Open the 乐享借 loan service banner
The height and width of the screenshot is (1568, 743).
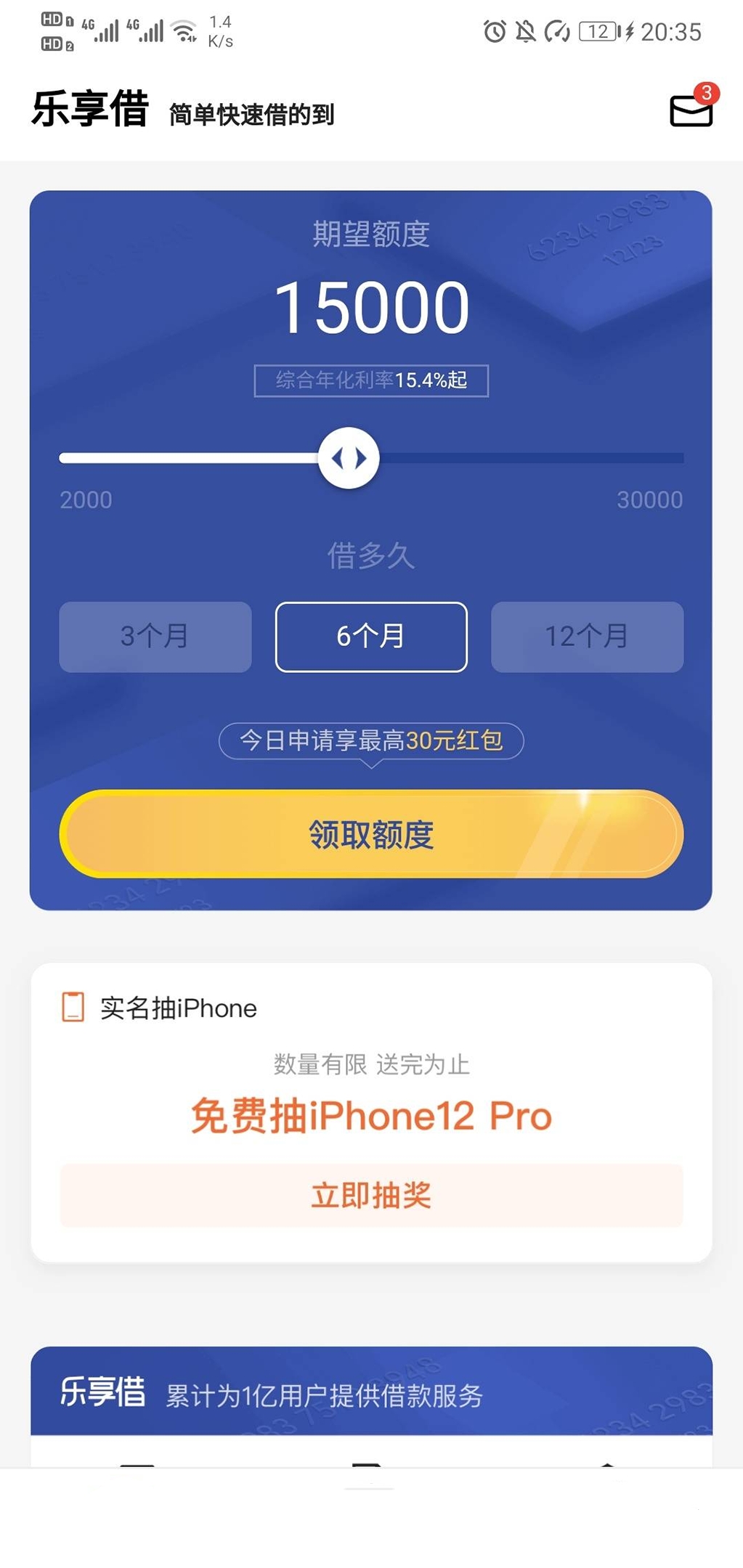[x=371, y=1392]
